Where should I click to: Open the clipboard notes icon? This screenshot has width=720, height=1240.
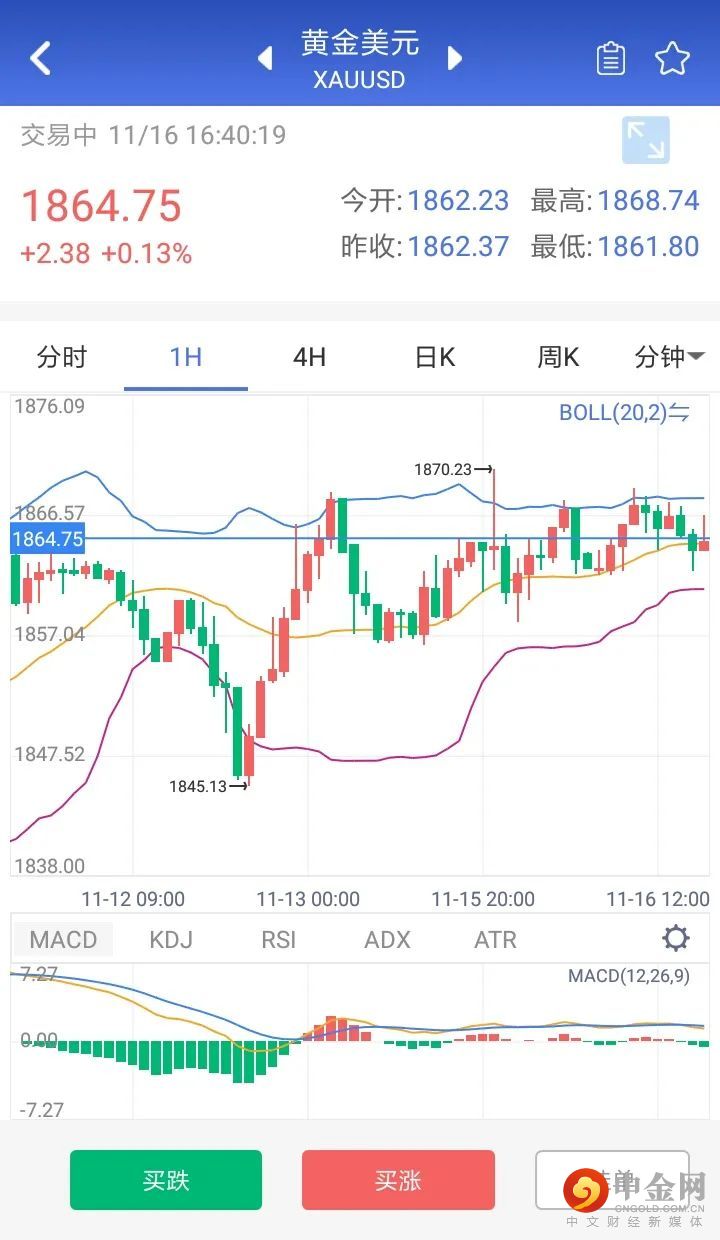coord(610,59)
